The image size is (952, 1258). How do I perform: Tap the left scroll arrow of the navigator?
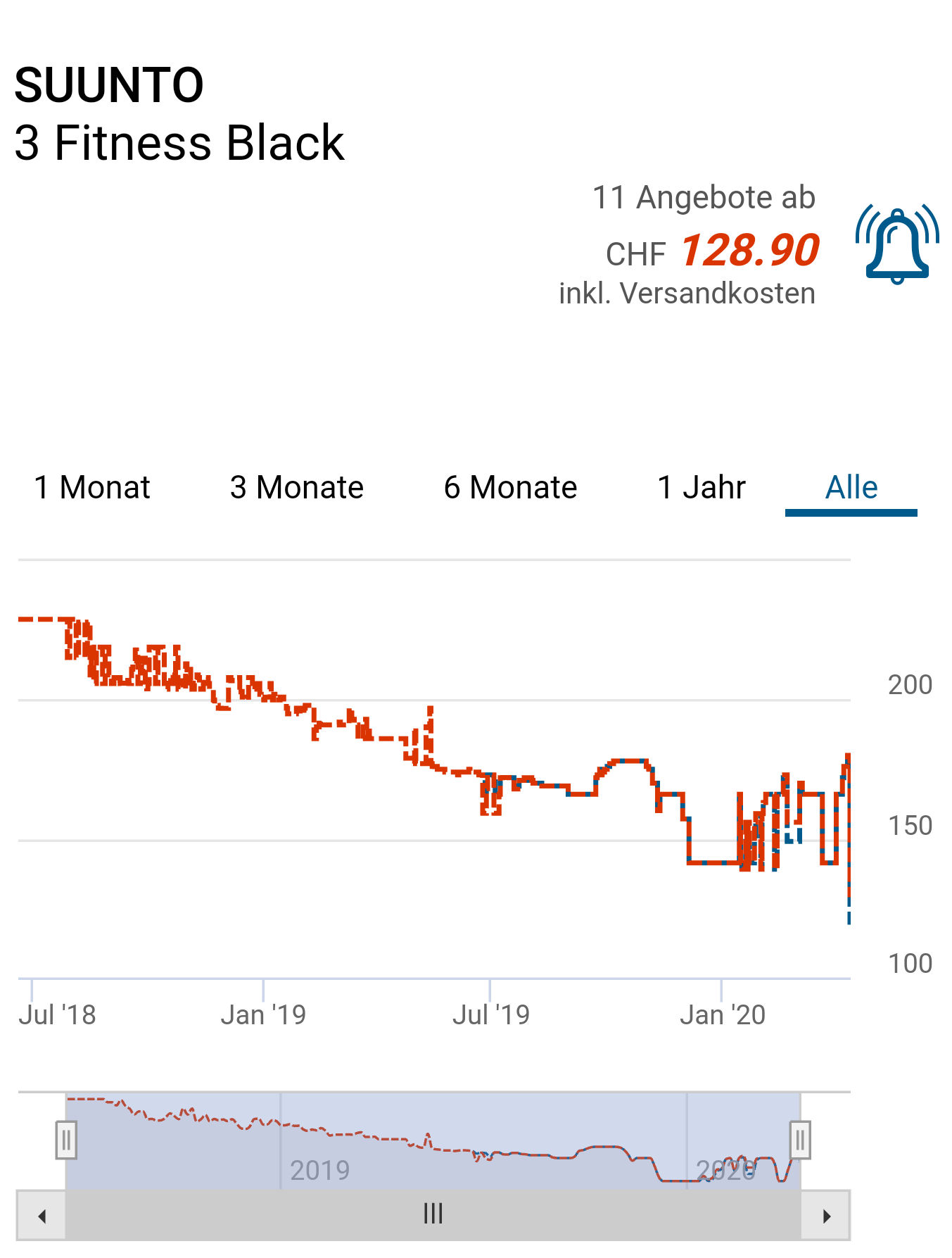[x=42, y=1216]
